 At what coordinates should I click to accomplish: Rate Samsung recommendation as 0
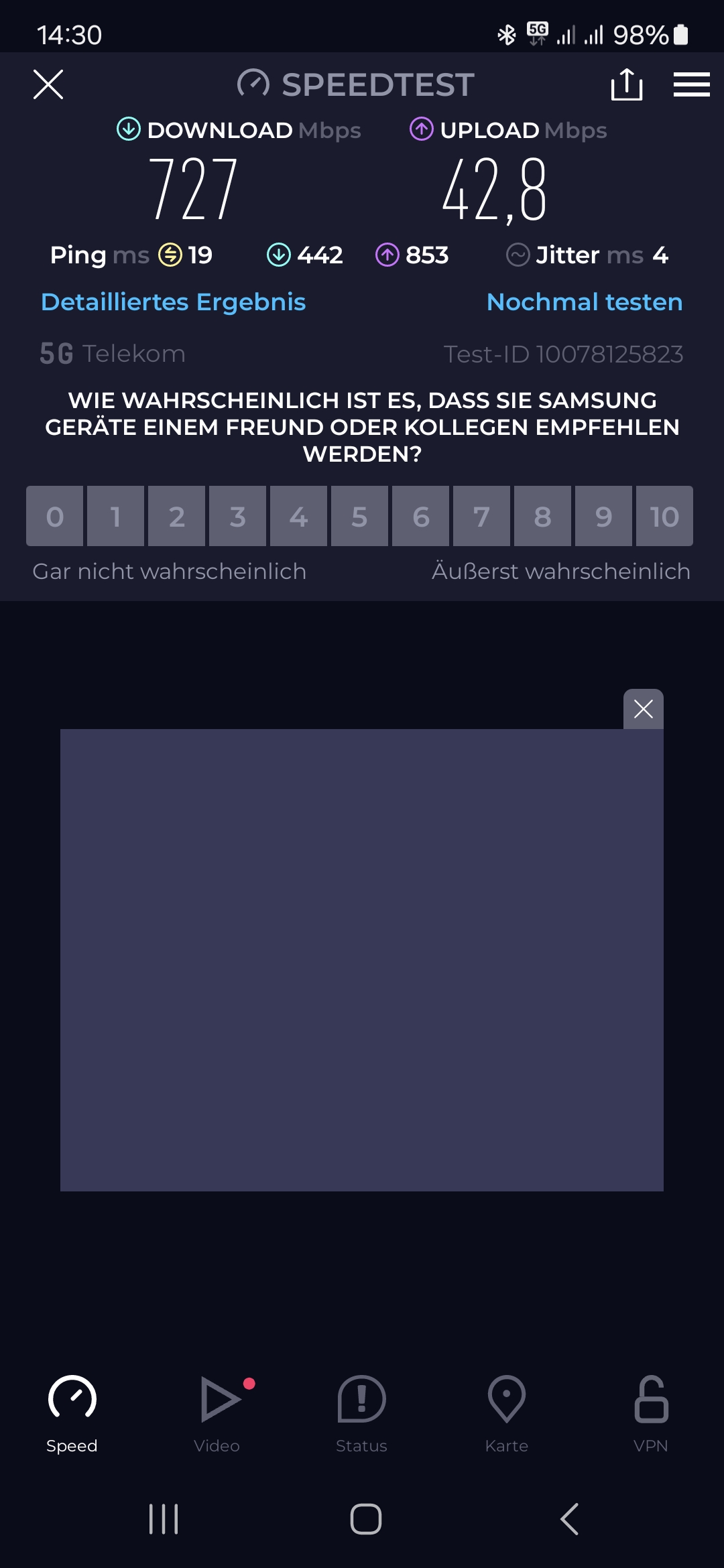[55, 517]
